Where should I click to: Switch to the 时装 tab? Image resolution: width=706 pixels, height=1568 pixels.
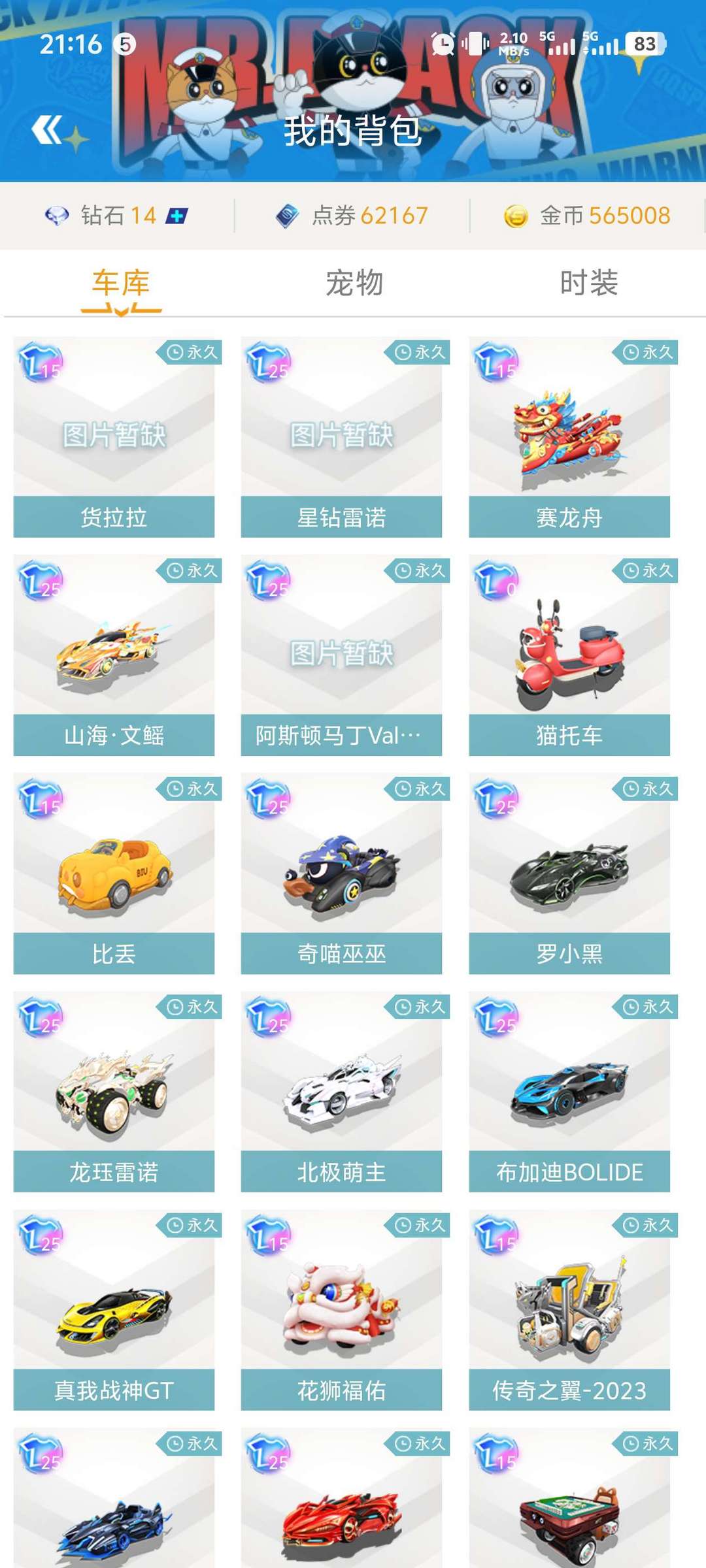(x=588, y=283)
